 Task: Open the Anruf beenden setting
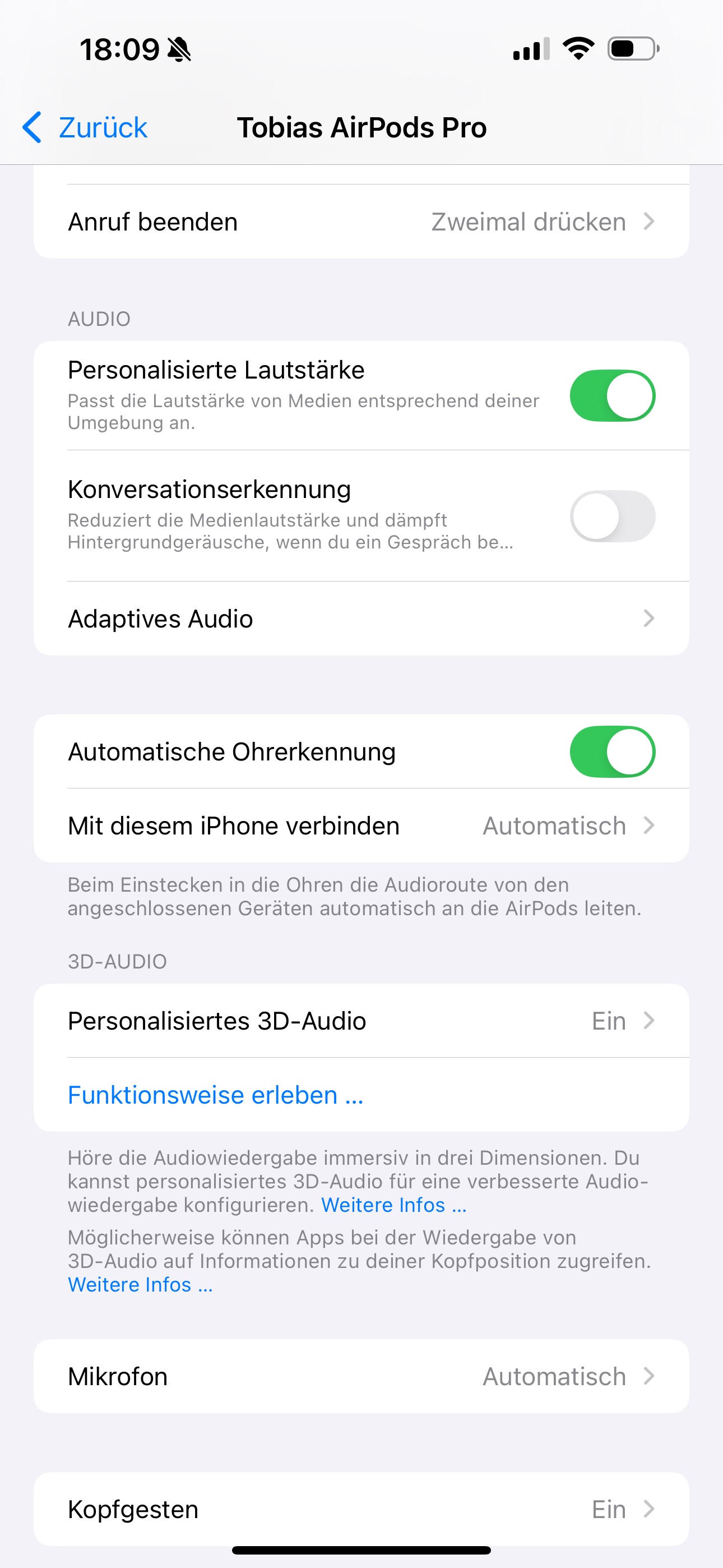361,222
